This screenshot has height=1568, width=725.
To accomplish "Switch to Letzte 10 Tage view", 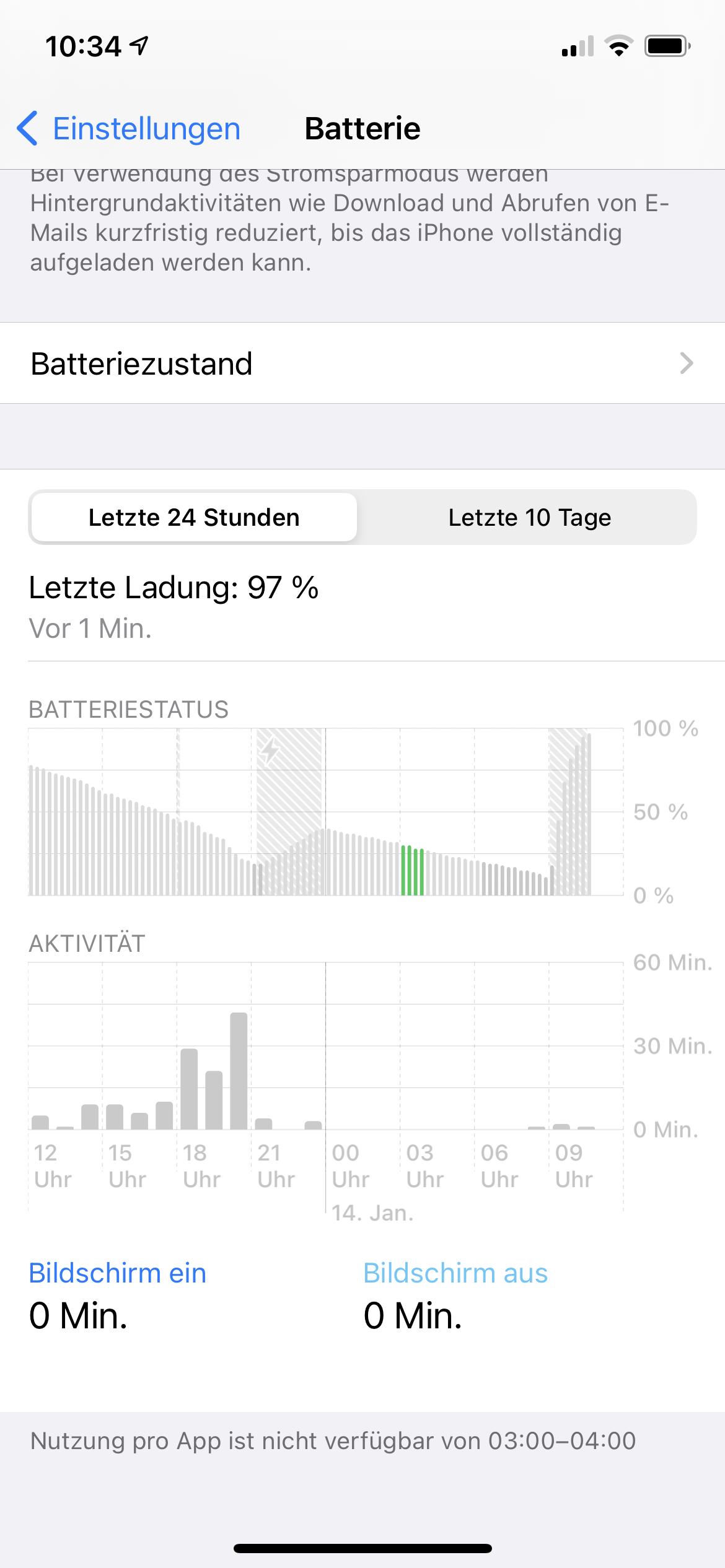I will pos(529,518).
